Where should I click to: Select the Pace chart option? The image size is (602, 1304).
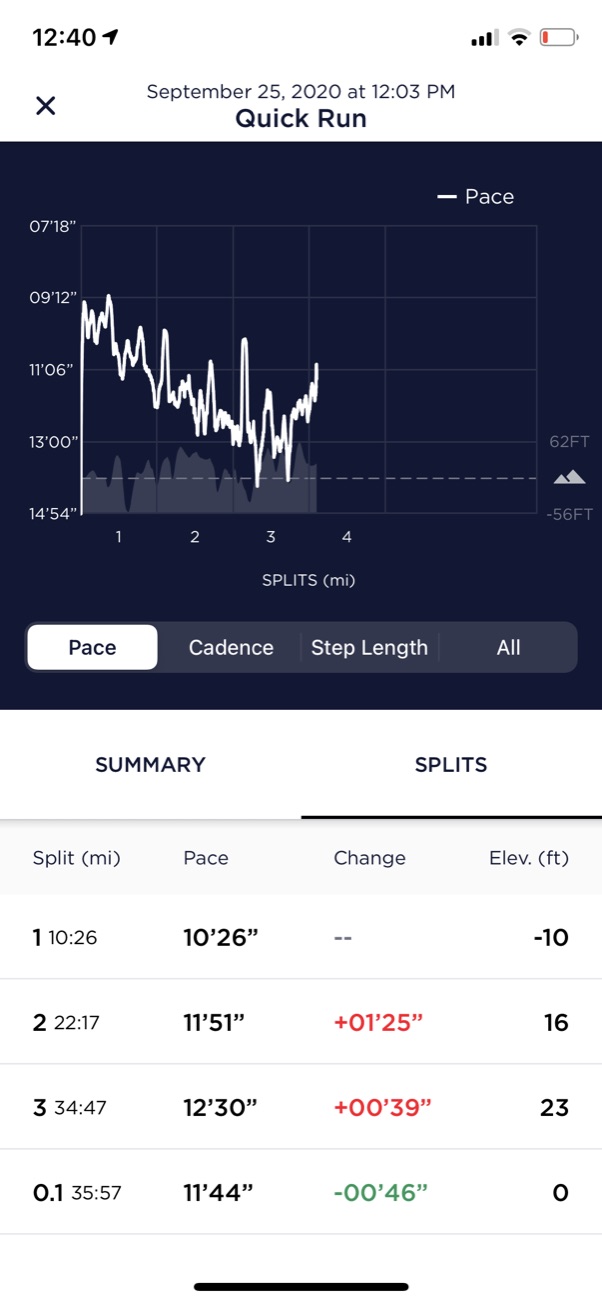click(92, 647)
